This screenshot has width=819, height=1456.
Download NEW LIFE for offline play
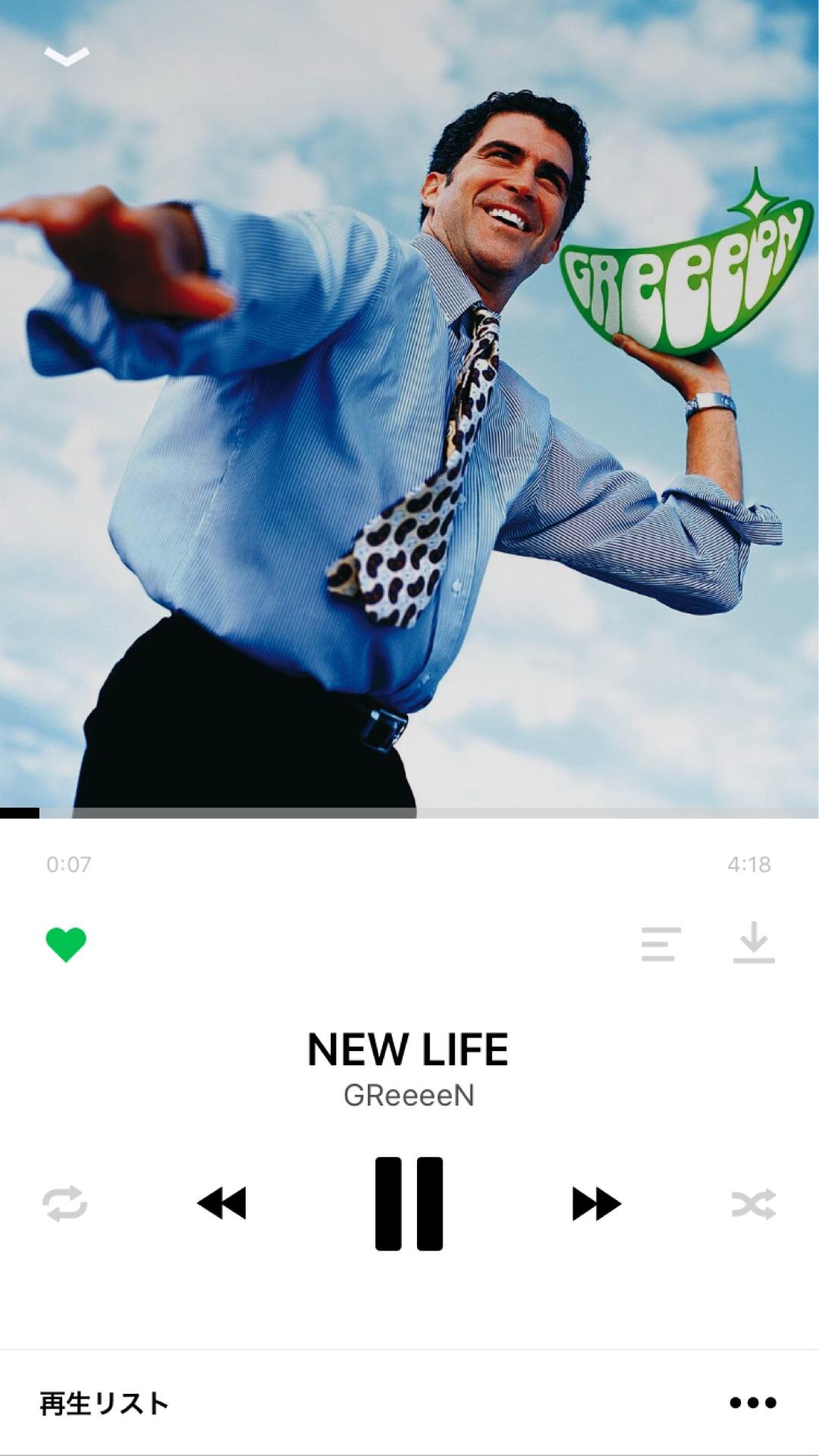click(x=754, y=943)
